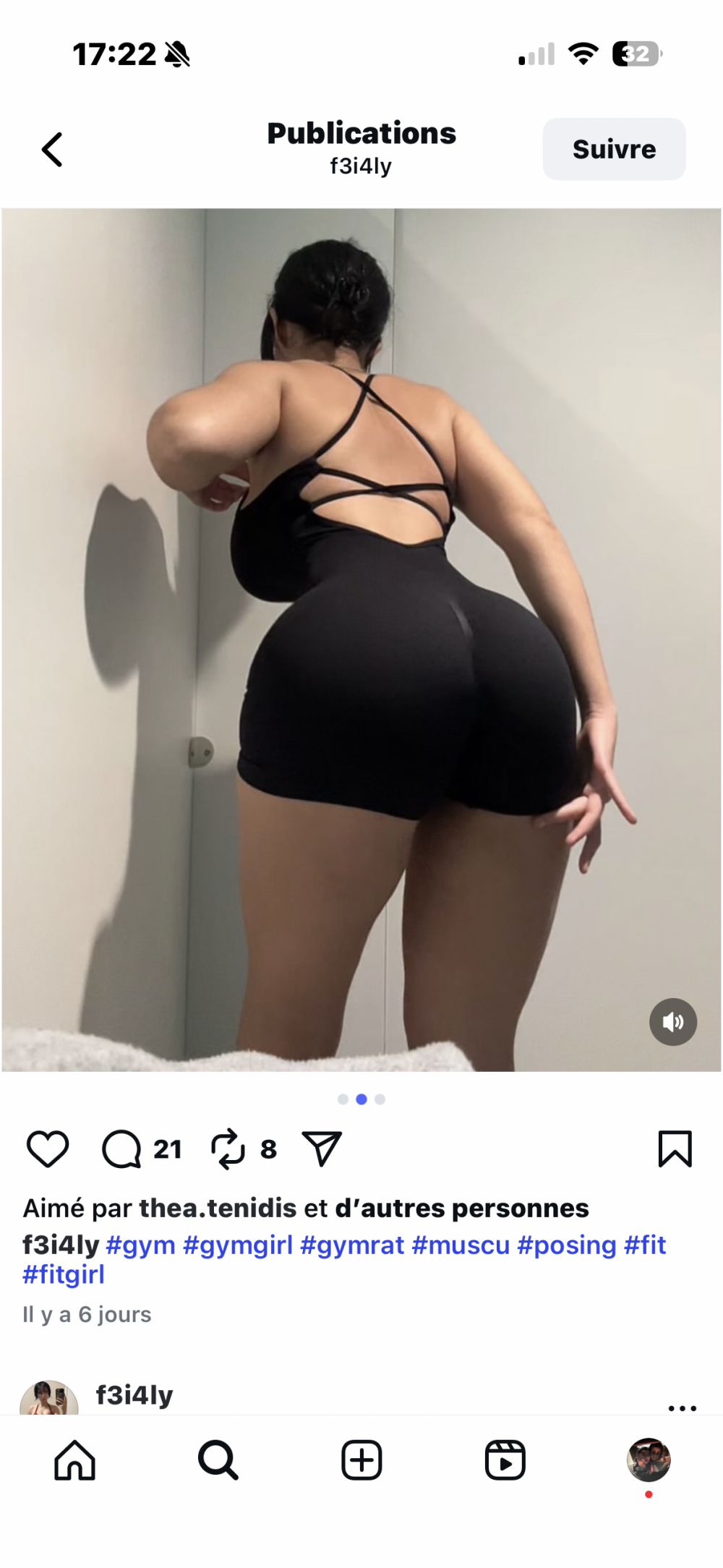723x1568 pixels.
Task: Switch to the Home tab
Action: (75, 1460)
